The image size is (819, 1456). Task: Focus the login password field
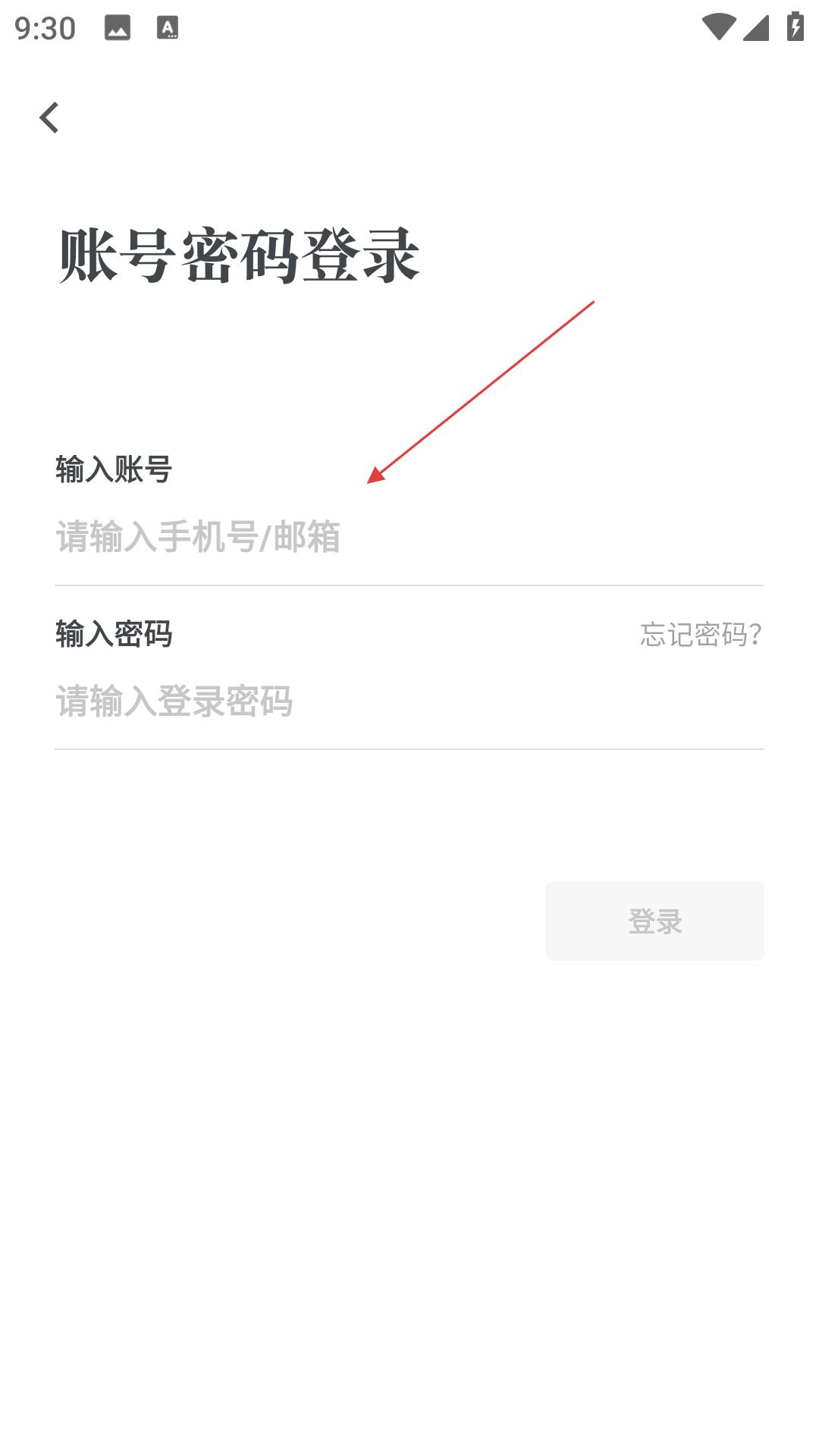[x=408, y=701]
